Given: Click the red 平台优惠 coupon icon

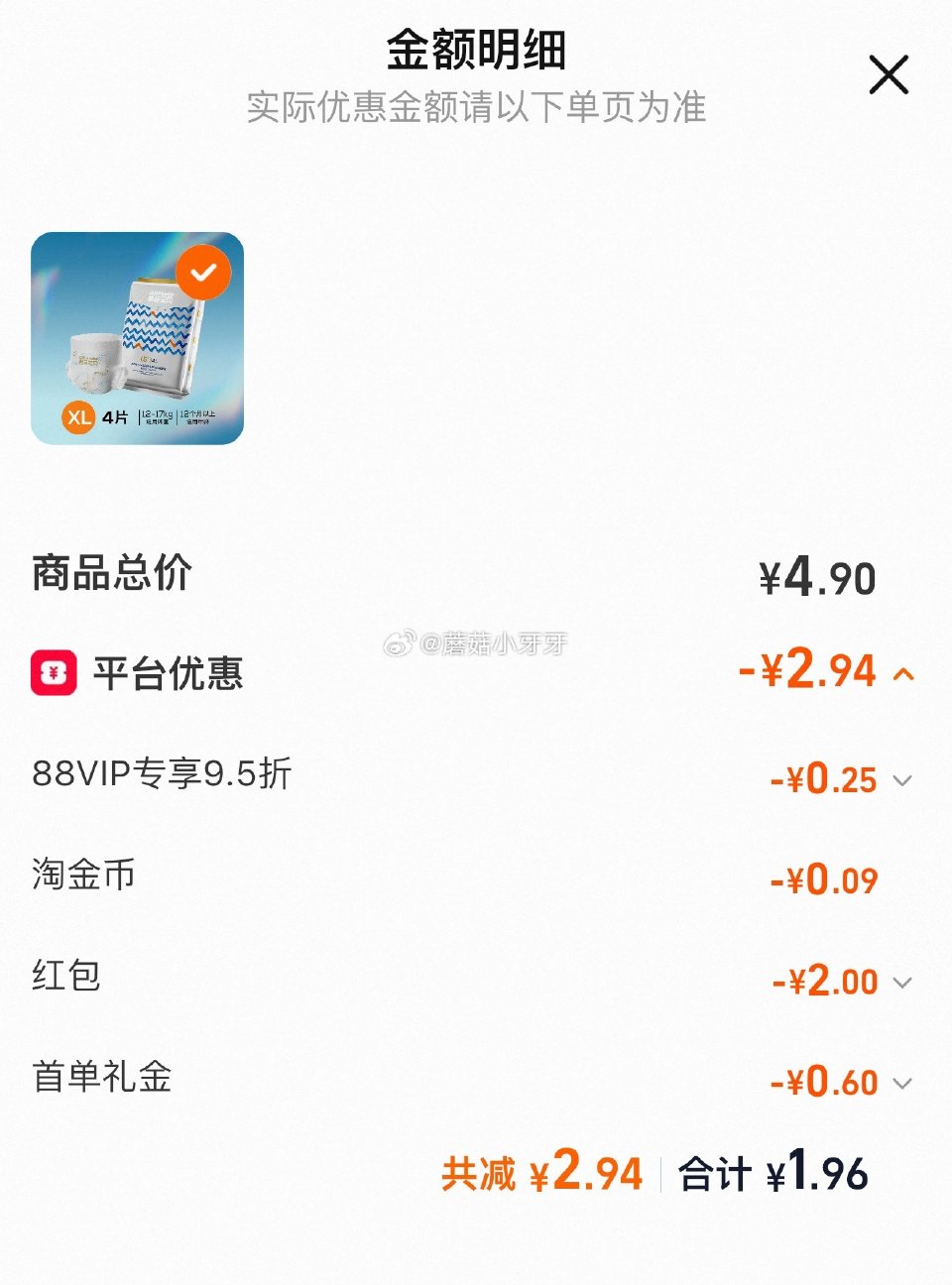Looking at the screenshot, I should [x=54, y=673].
